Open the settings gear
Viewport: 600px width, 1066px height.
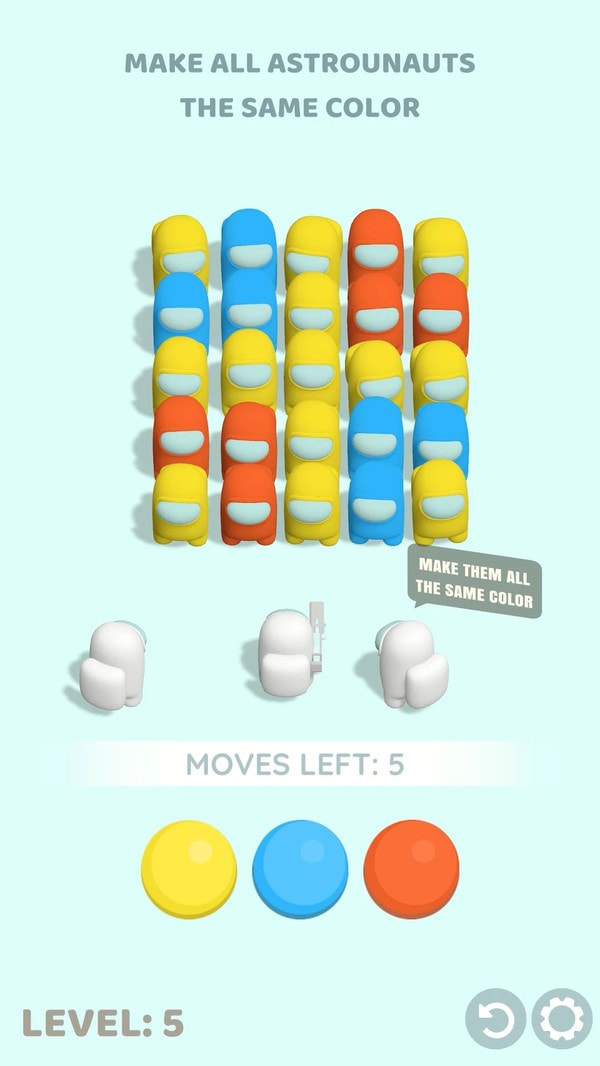[560, 1019]
